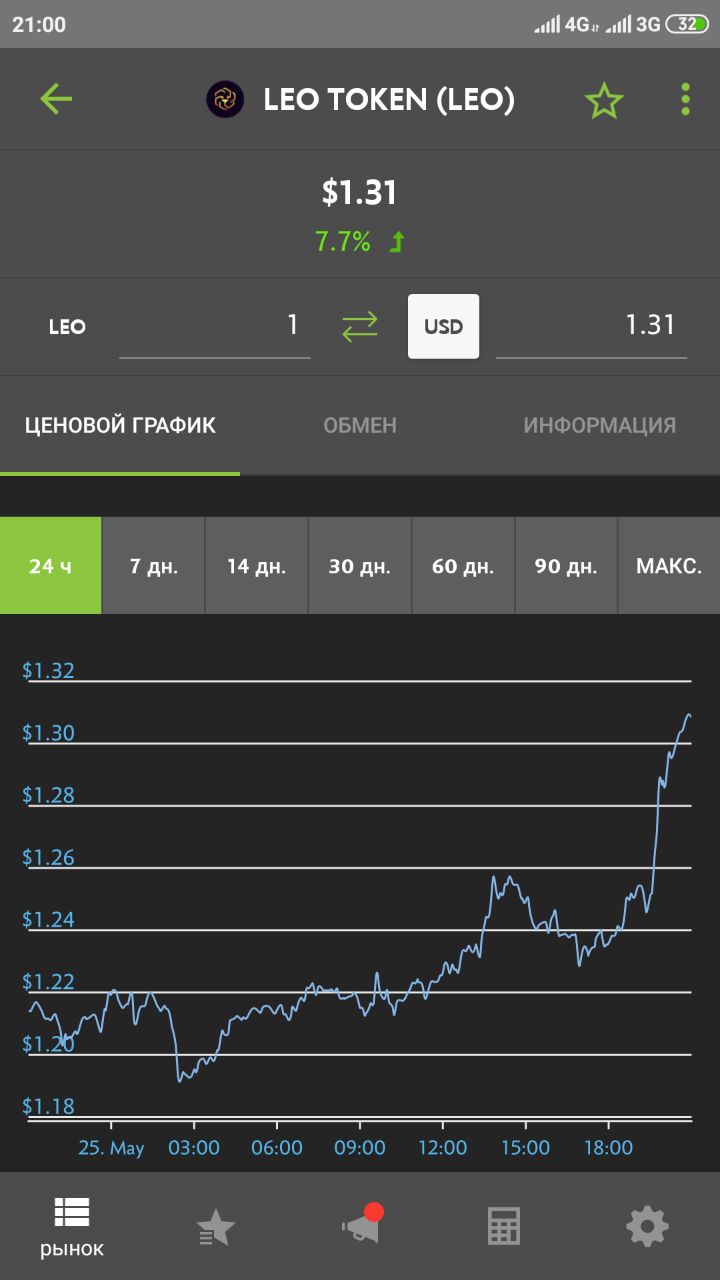This screenshot has width=720, height=1280.
Task: Open the three-dot overflow menu
Action: [x=685, y=99]
